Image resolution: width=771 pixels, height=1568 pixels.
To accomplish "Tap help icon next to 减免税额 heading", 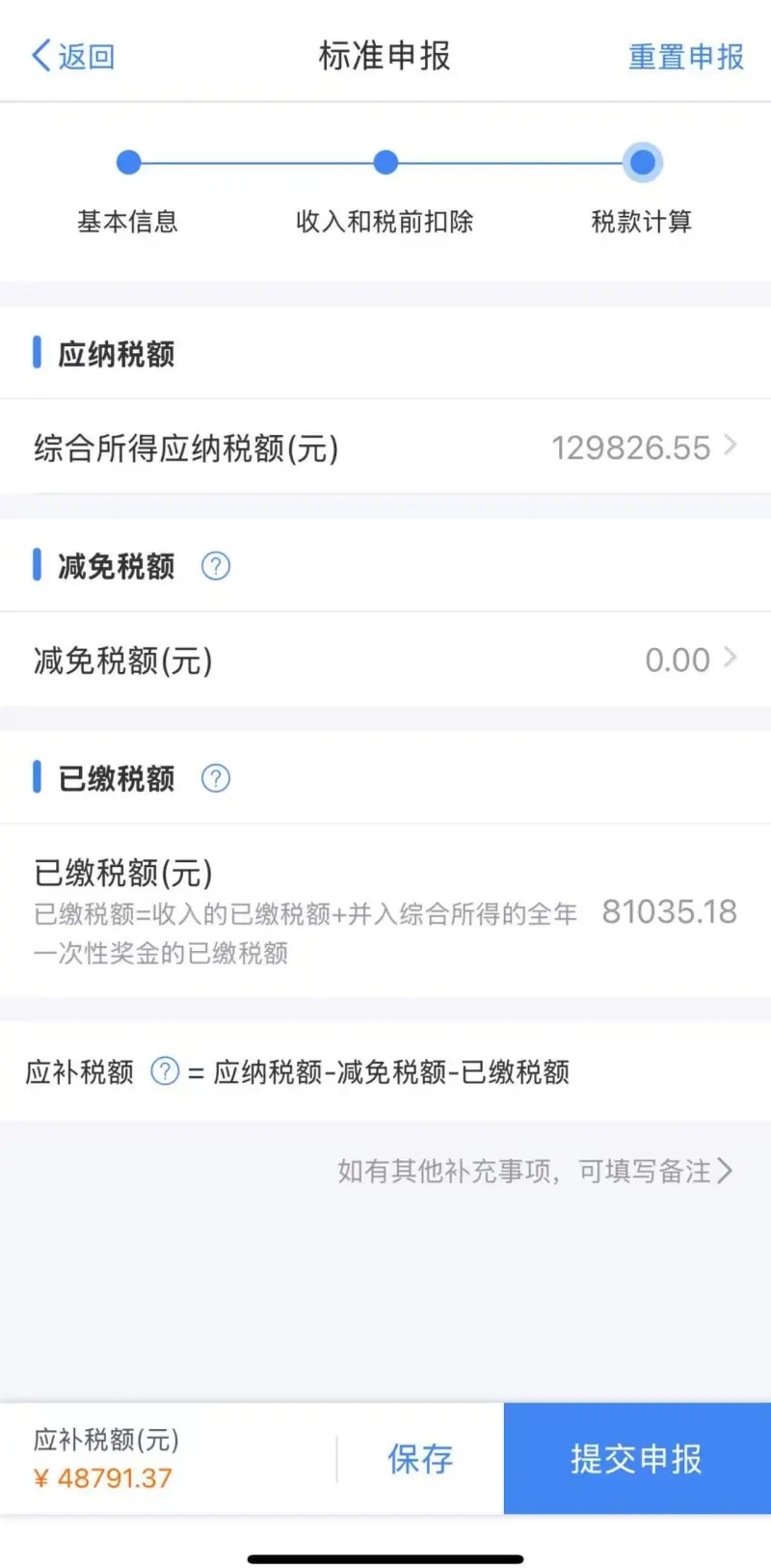I will [x=215, y=566].
